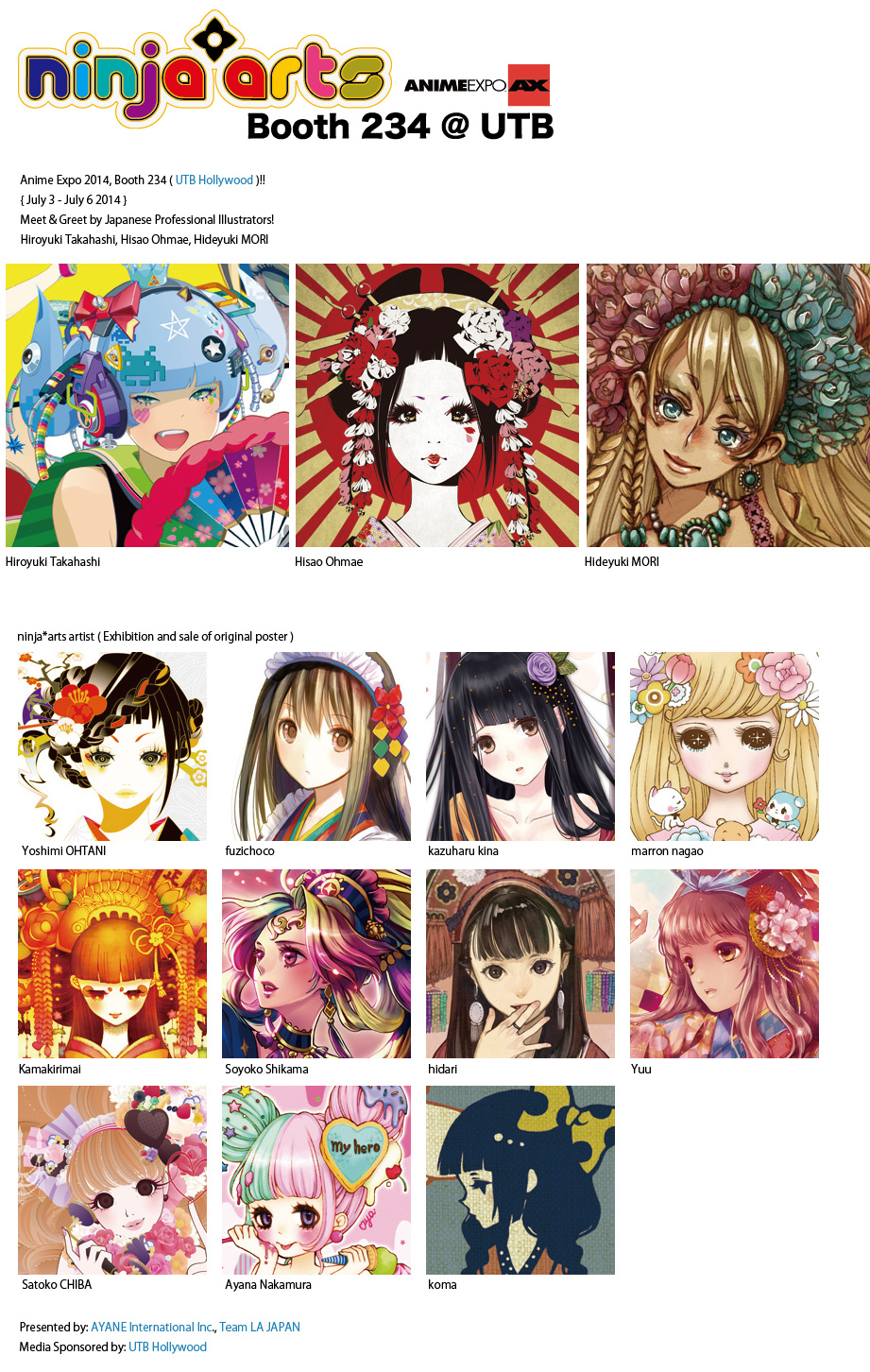Open Hiroyuki Takahashi's artwork tile
Viewport: 870px width, 1372px height.
(147, 405)
